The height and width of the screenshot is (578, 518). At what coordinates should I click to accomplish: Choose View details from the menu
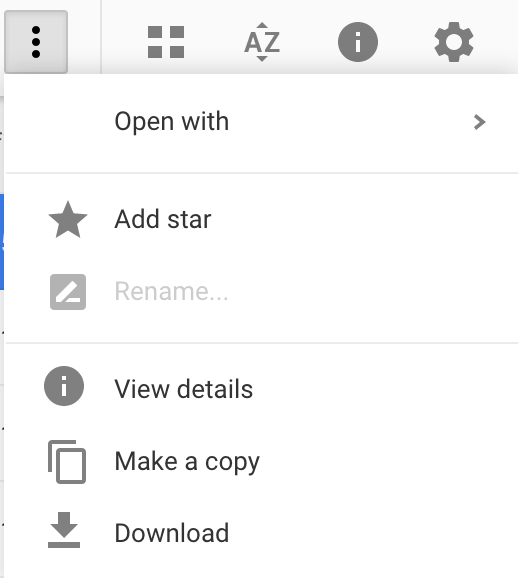tap(262, 389)
